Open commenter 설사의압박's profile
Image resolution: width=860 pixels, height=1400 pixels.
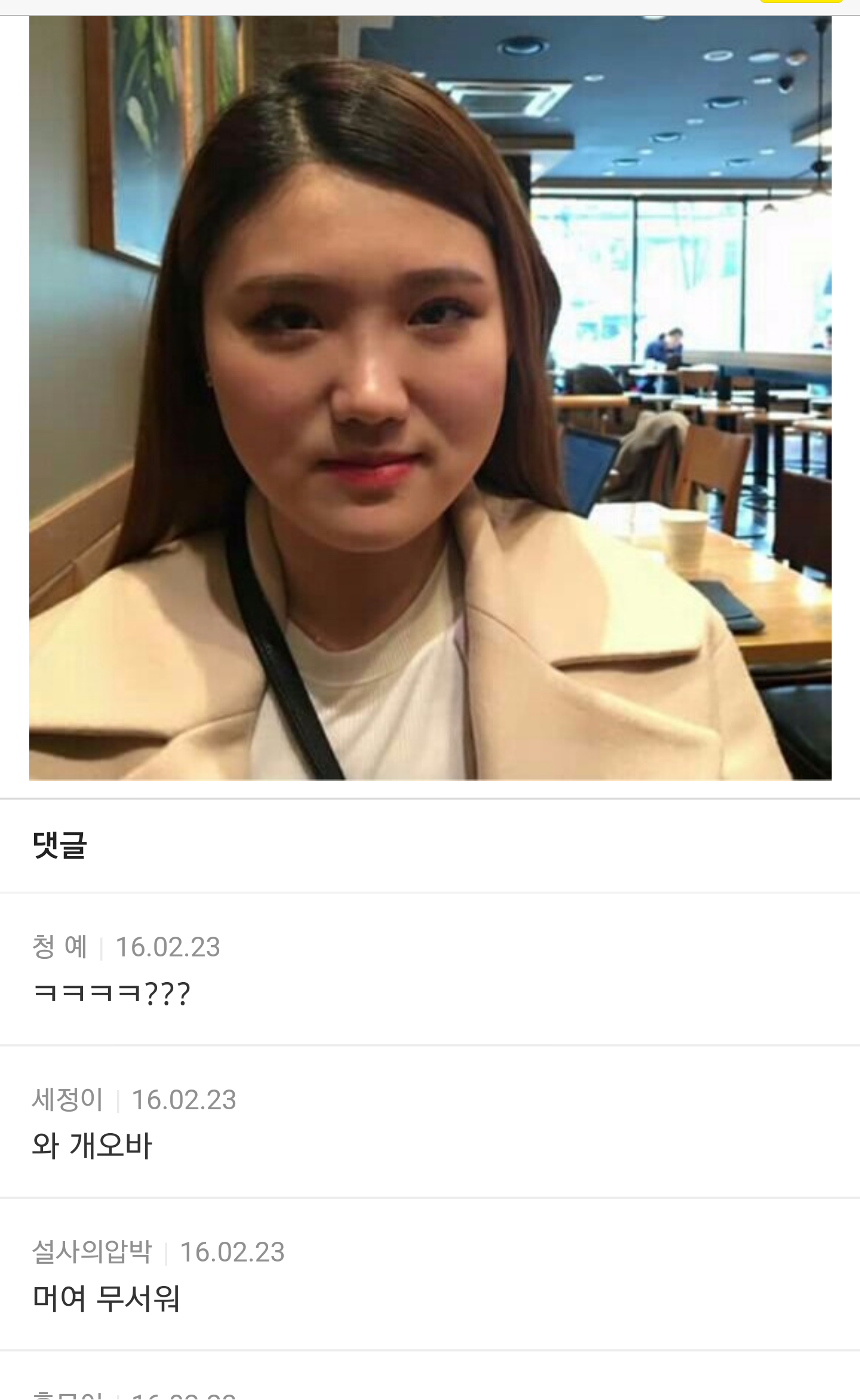pyautogui.click(x=92, y=1252)
